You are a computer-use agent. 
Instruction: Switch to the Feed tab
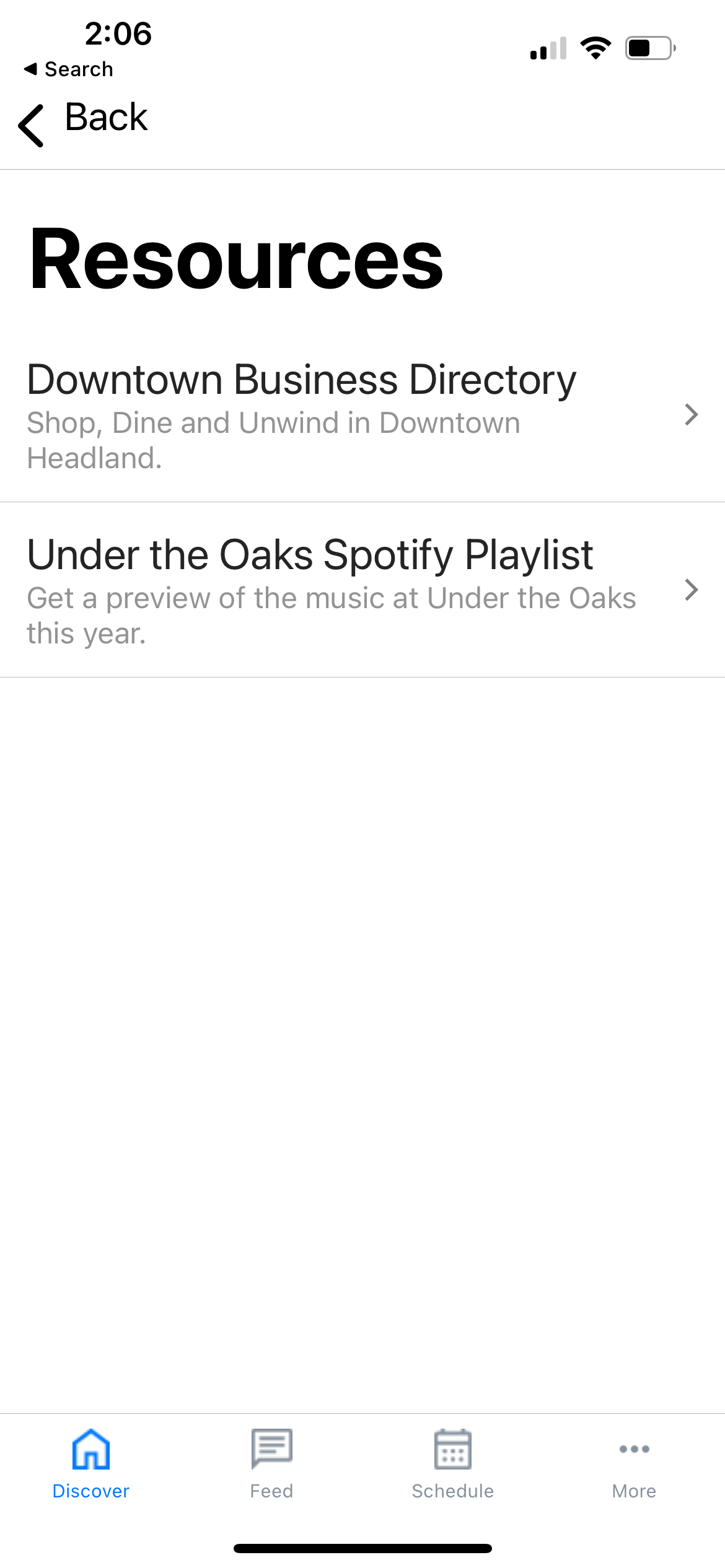click(271, 1464)
